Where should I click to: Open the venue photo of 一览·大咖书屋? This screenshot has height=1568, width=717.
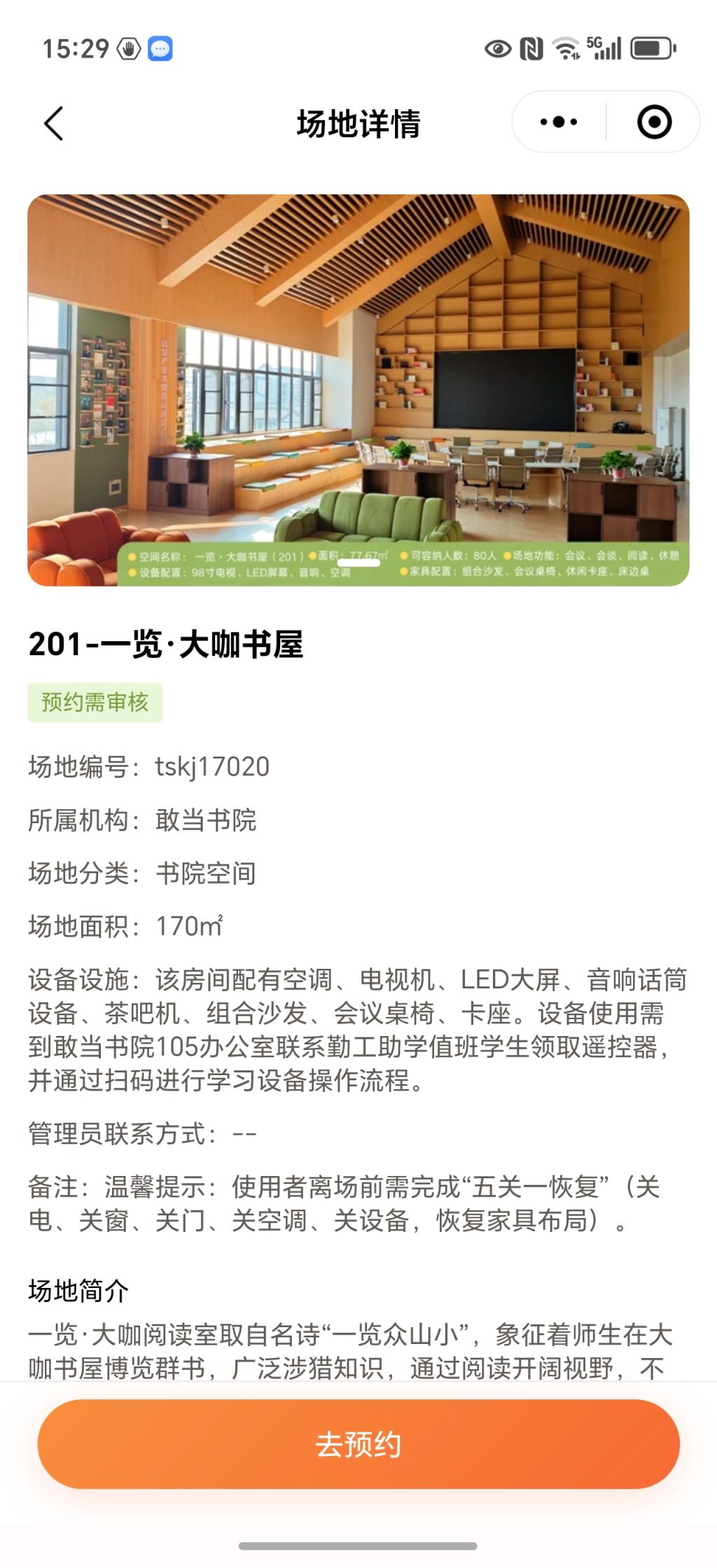(x=358, y=390)
